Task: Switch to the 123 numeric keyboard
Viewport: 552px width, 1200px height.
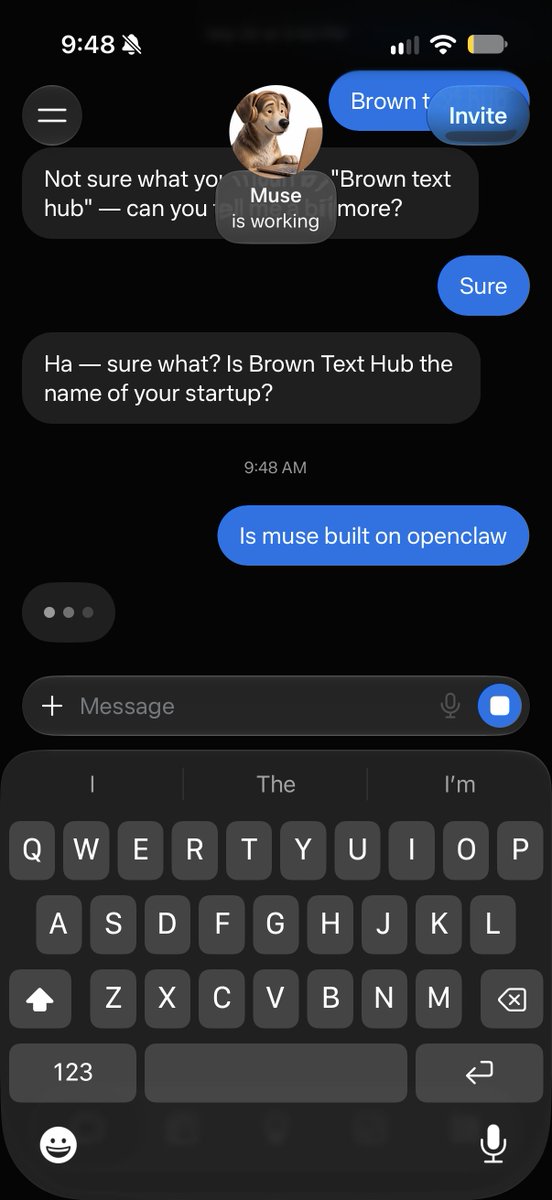Action: pyautogui.click(x=73, y=1072)
